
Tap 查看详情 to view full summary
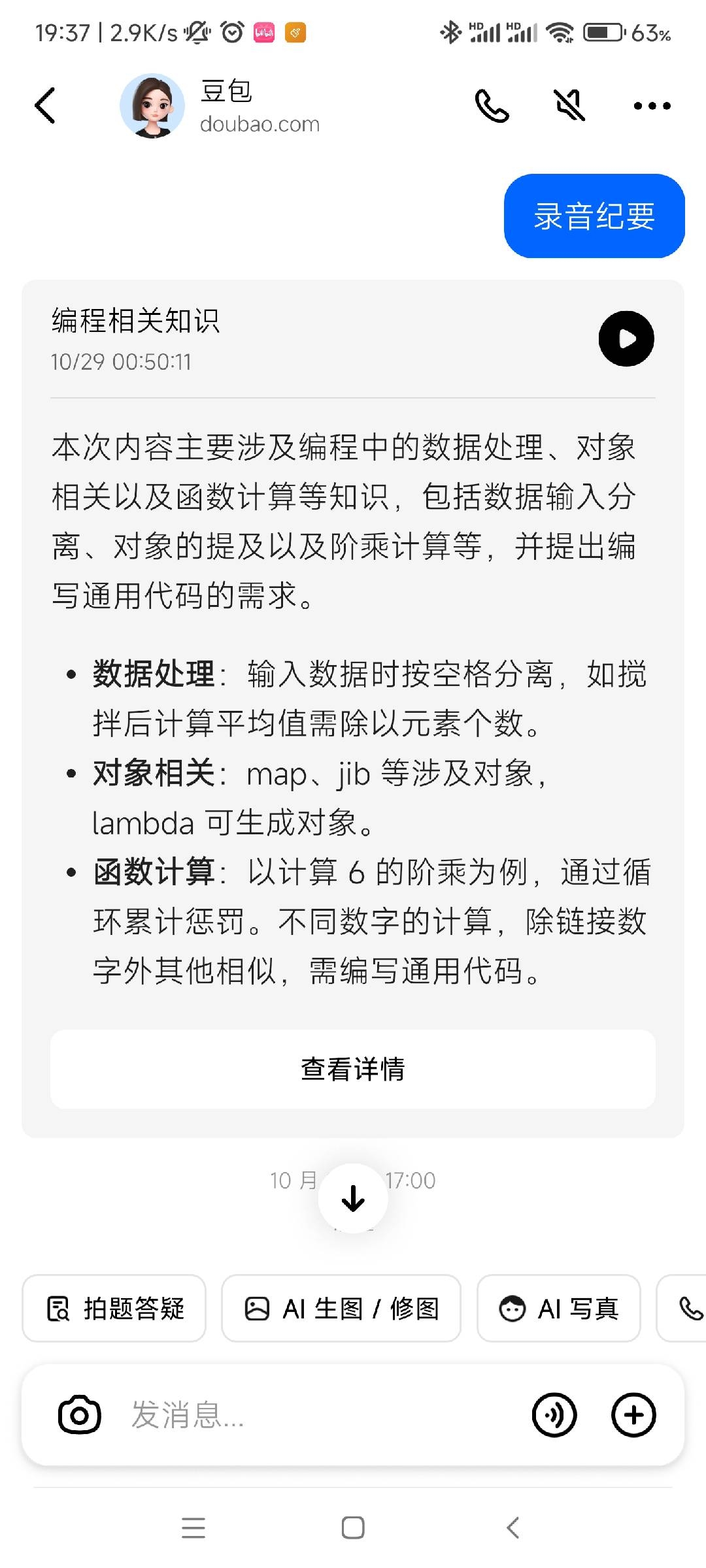point(353,1070)
